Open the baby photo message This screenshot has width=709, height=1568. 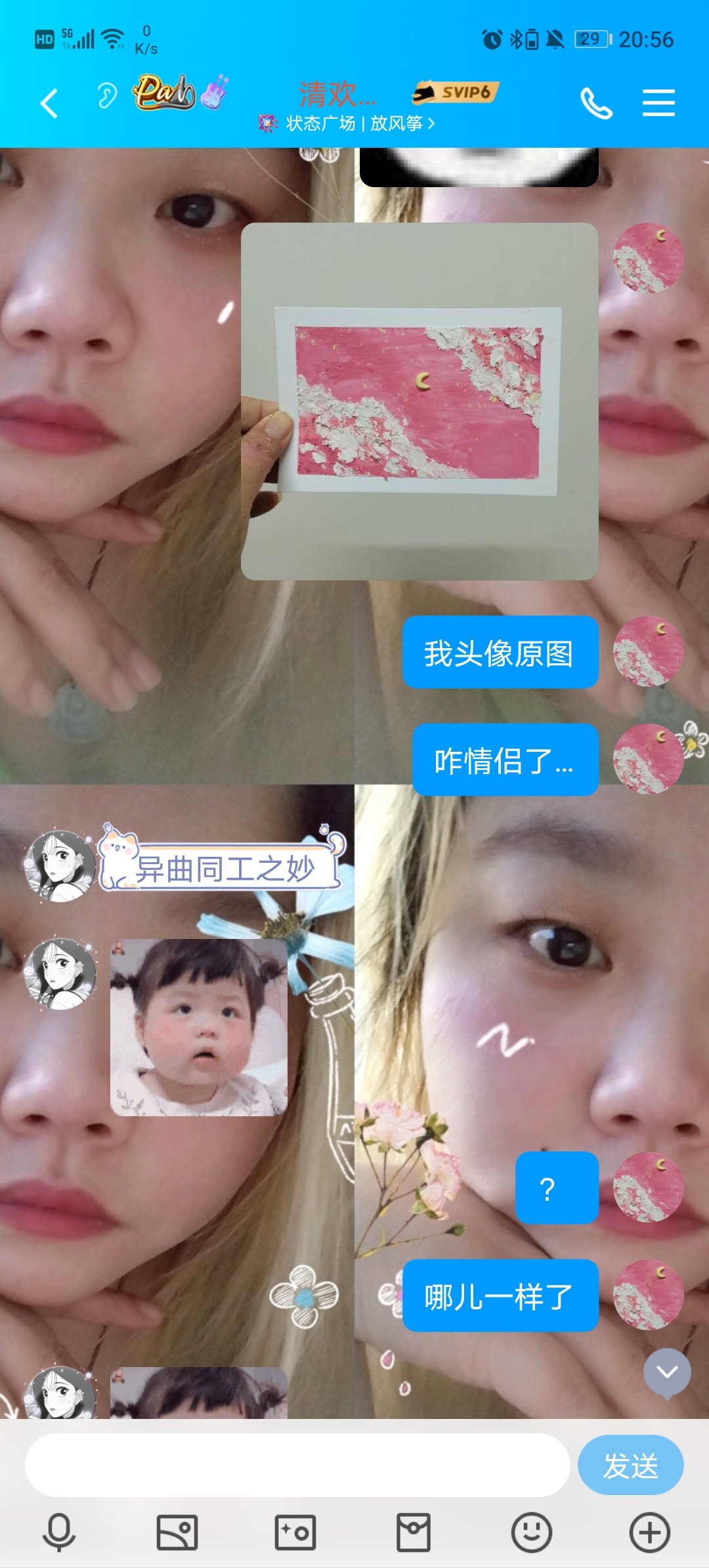point(198,1027)
